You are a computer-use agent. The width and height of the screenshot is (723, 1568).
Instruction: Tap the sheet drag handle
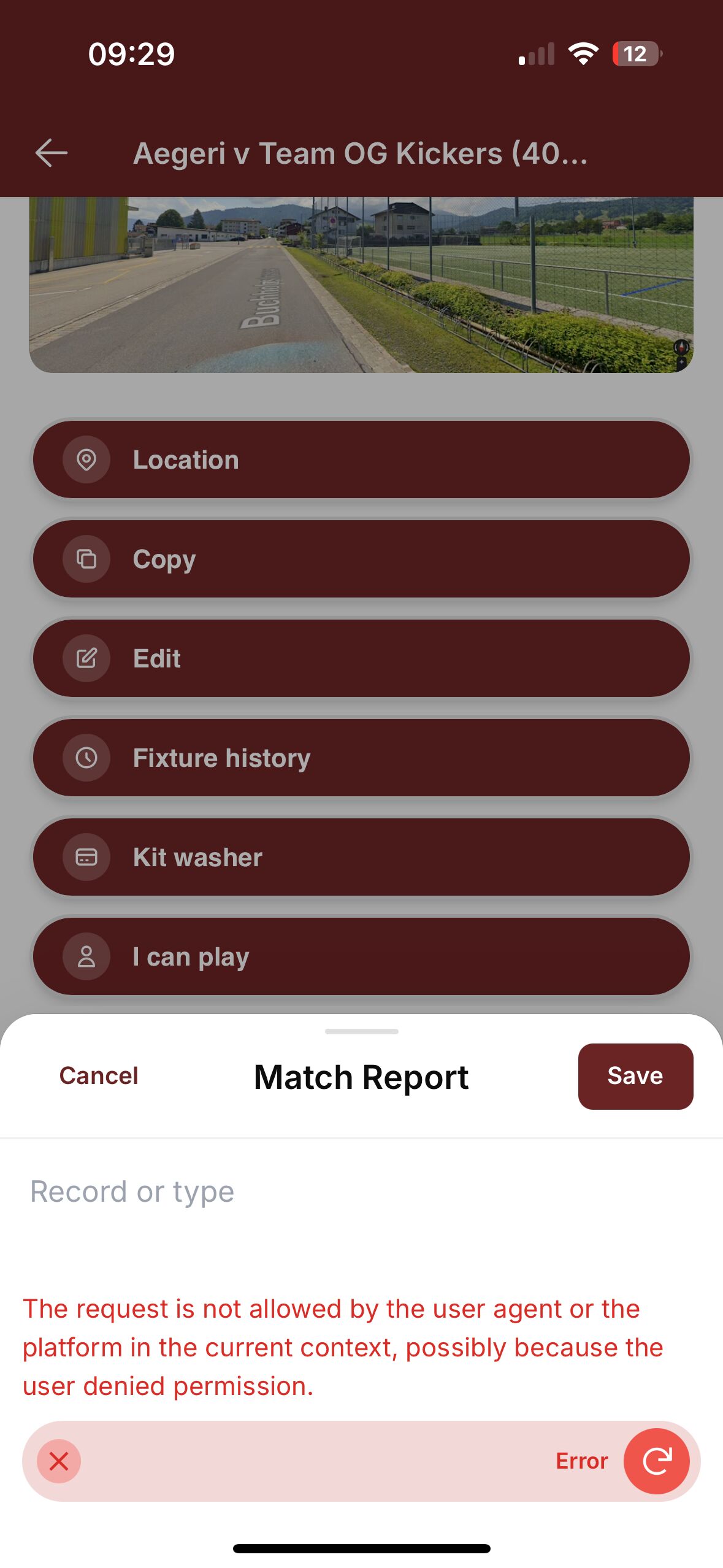(361, 1031)
